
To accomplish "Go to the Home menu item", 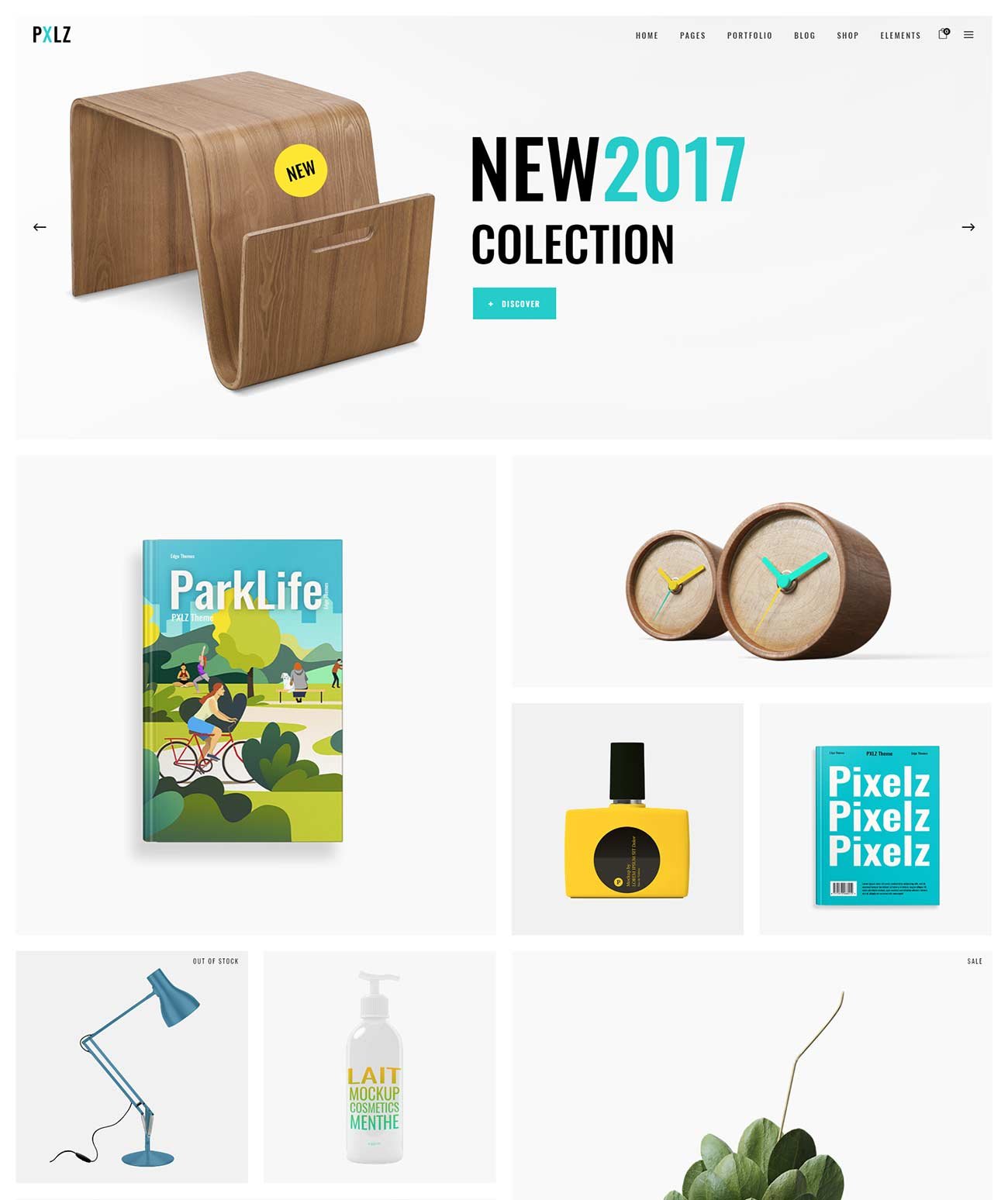I will click(647, 36).
